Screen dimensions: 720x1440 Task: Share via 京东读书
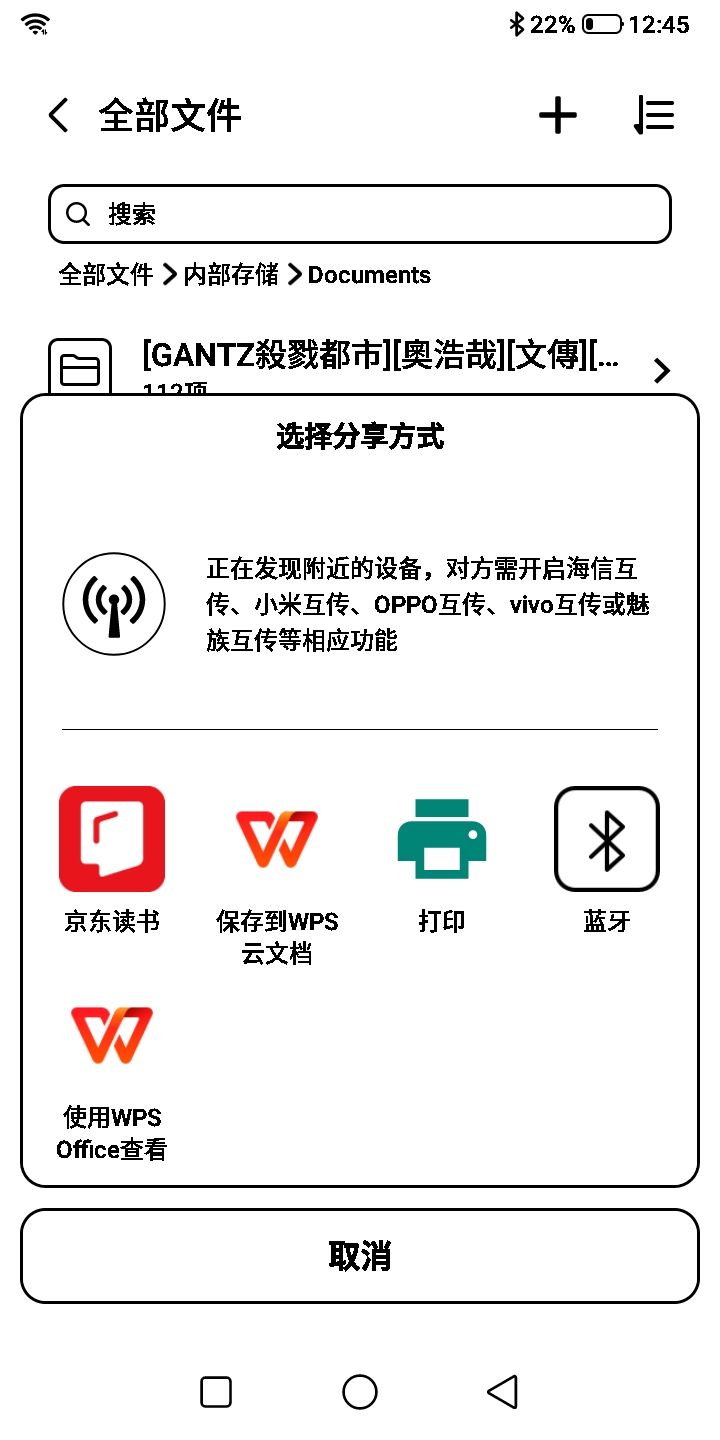pos(112,860)
